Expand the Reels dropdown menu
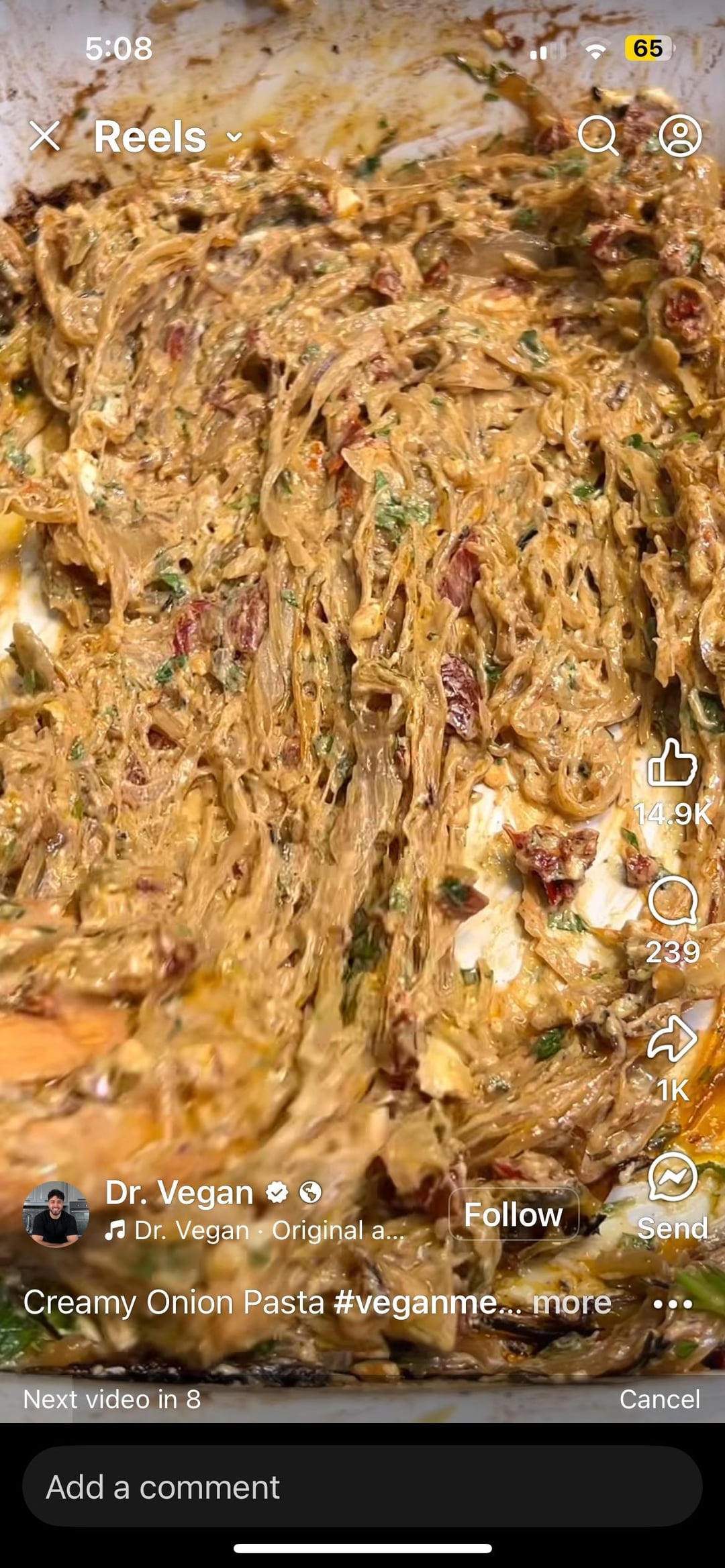The width and height of the screenshot is (725, 1568). (234, 138)
